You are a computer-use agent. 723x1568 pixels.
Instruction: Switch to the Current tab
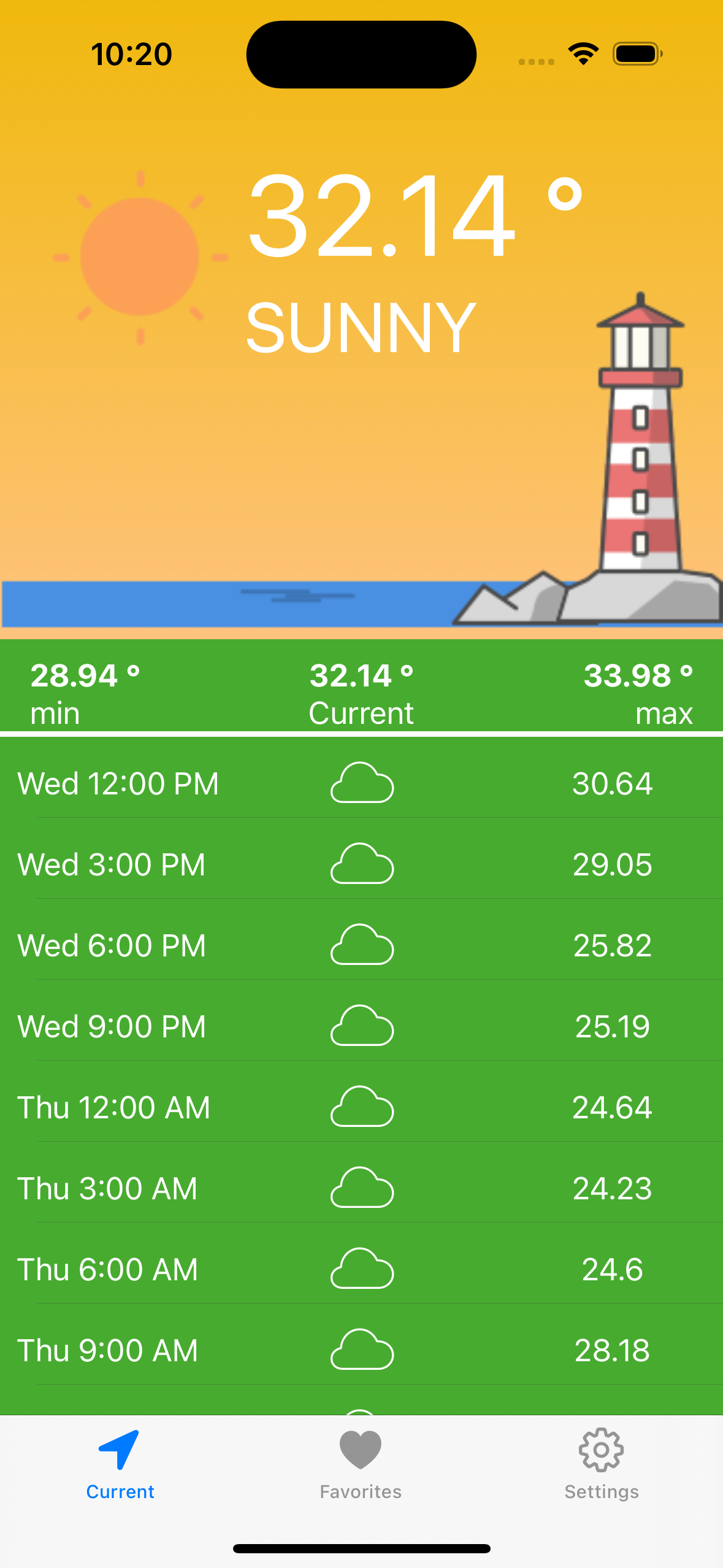point(120,1464)
